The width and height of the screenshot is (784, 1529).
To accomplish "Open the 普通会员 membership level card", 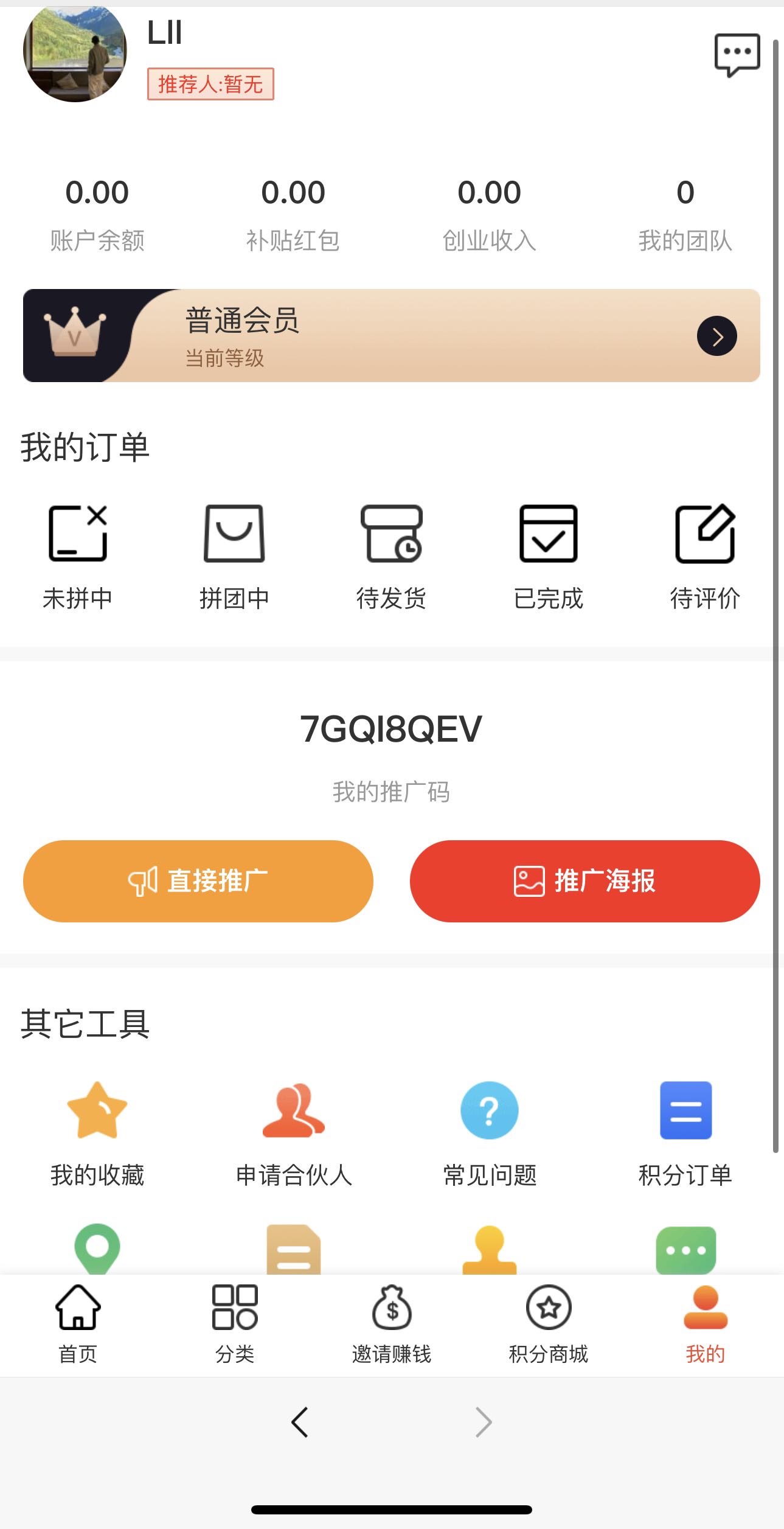I will 391,335.
